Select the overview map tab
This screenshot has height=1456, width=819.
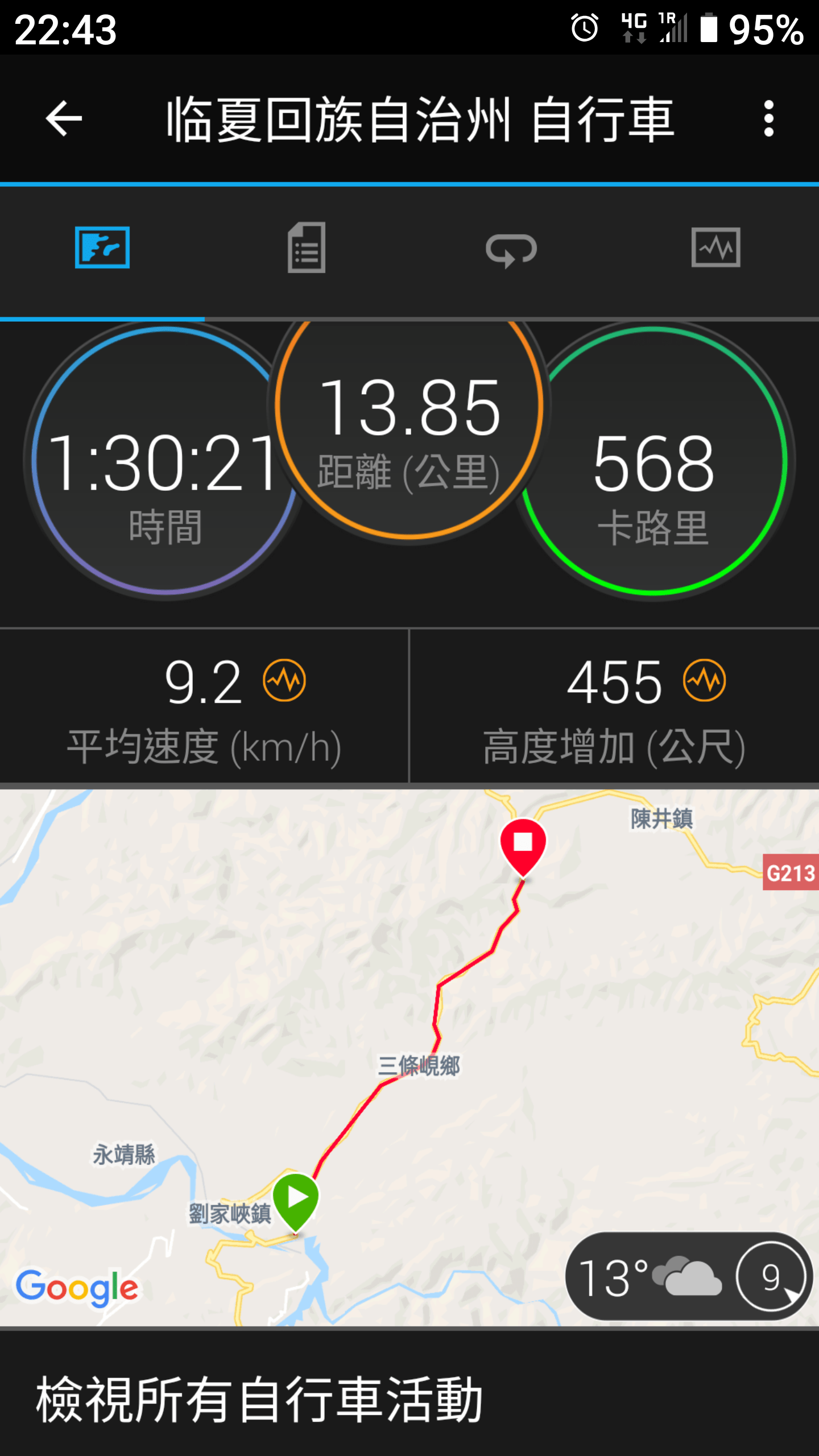pyautogui.click(x=102, y=248)
